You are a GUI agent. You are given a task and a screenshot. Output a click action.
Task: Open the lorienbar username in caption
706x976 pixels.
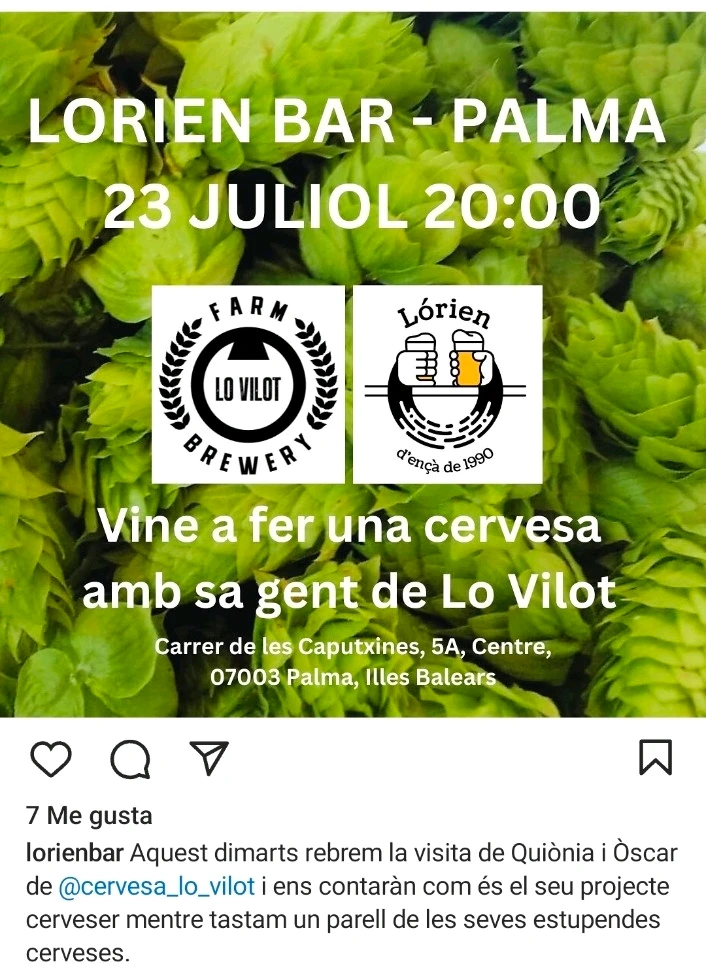[75, 853]
